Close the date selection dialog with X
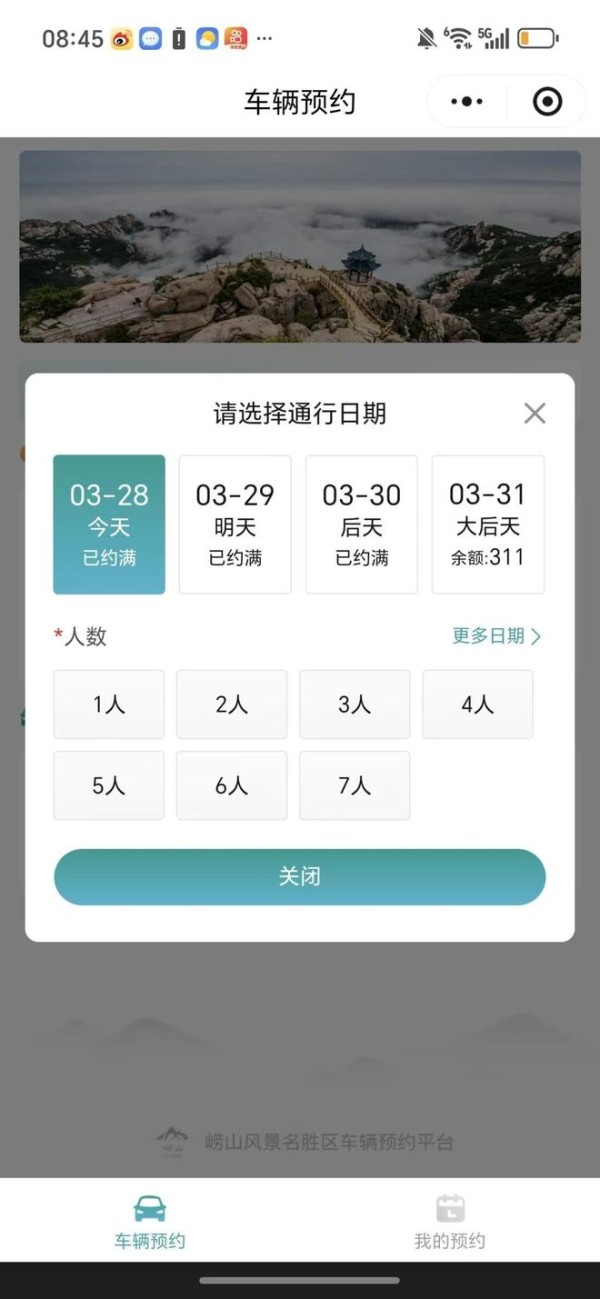 click(535, 413)
